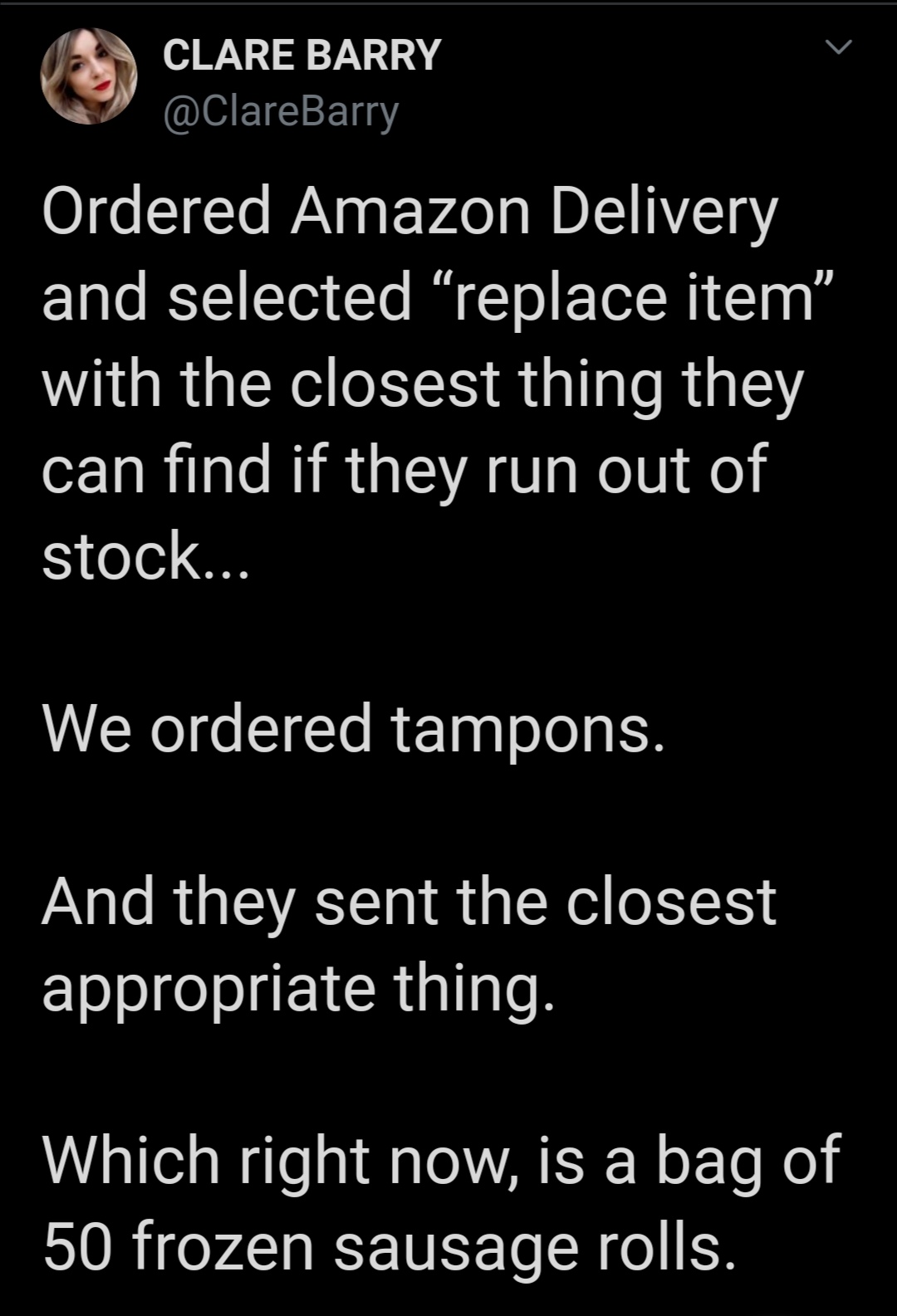Screen dimensions: 897x1316
Task: View the @ClareBarry profile handle
Action: [281, 113]
